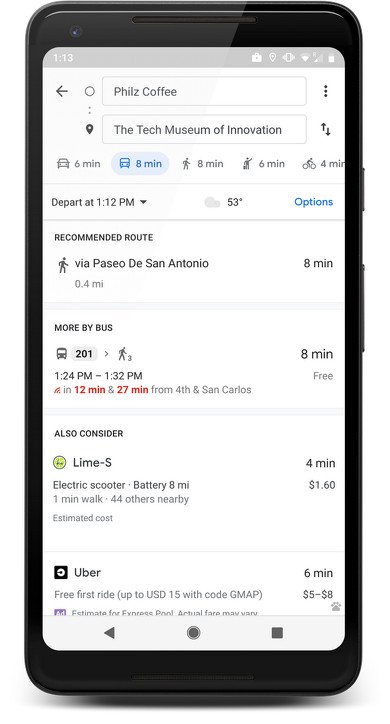The width and height of the screenshot is (390, 724).
Task: Edit the Philz Coffee starting point field
Action: (204, 91)
